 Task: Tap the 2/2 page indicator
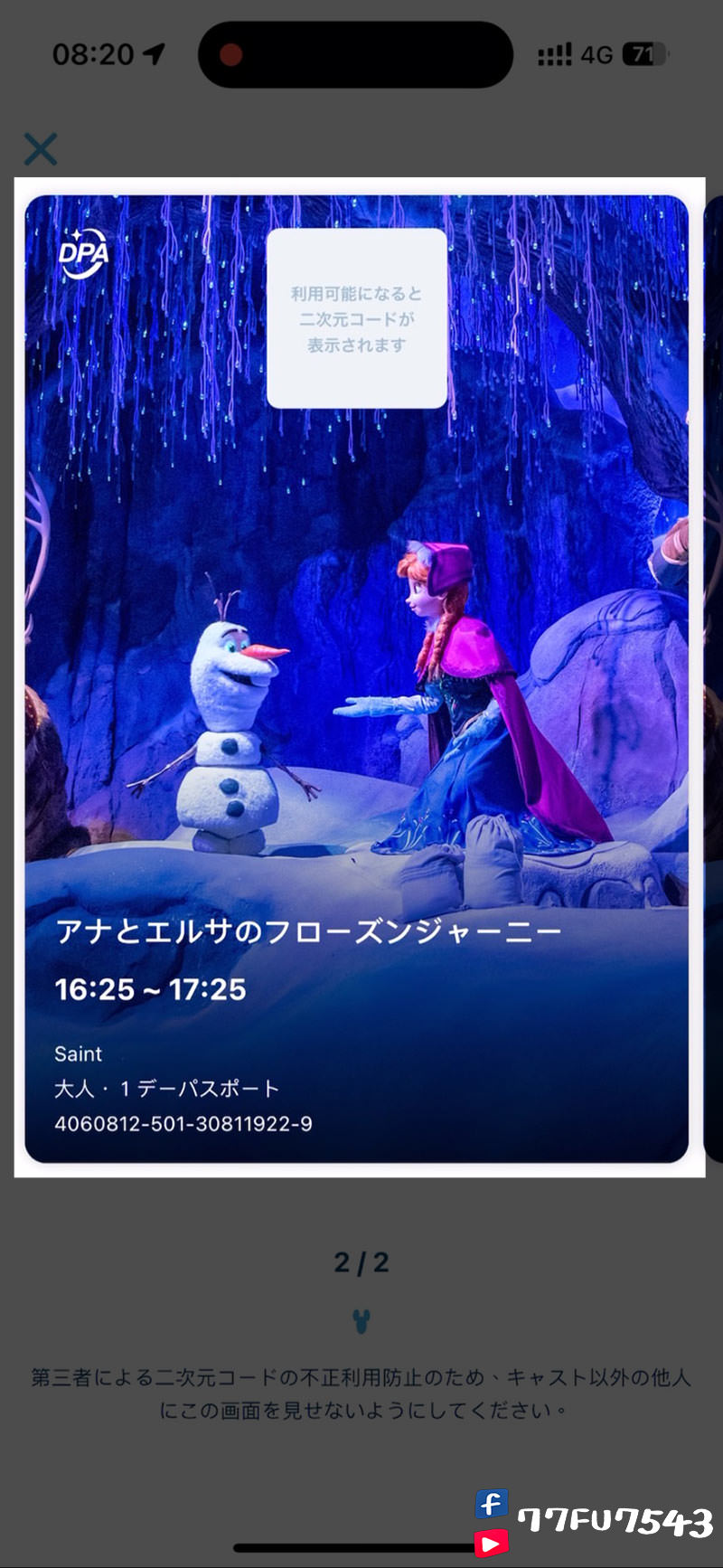coord(362,1261)
